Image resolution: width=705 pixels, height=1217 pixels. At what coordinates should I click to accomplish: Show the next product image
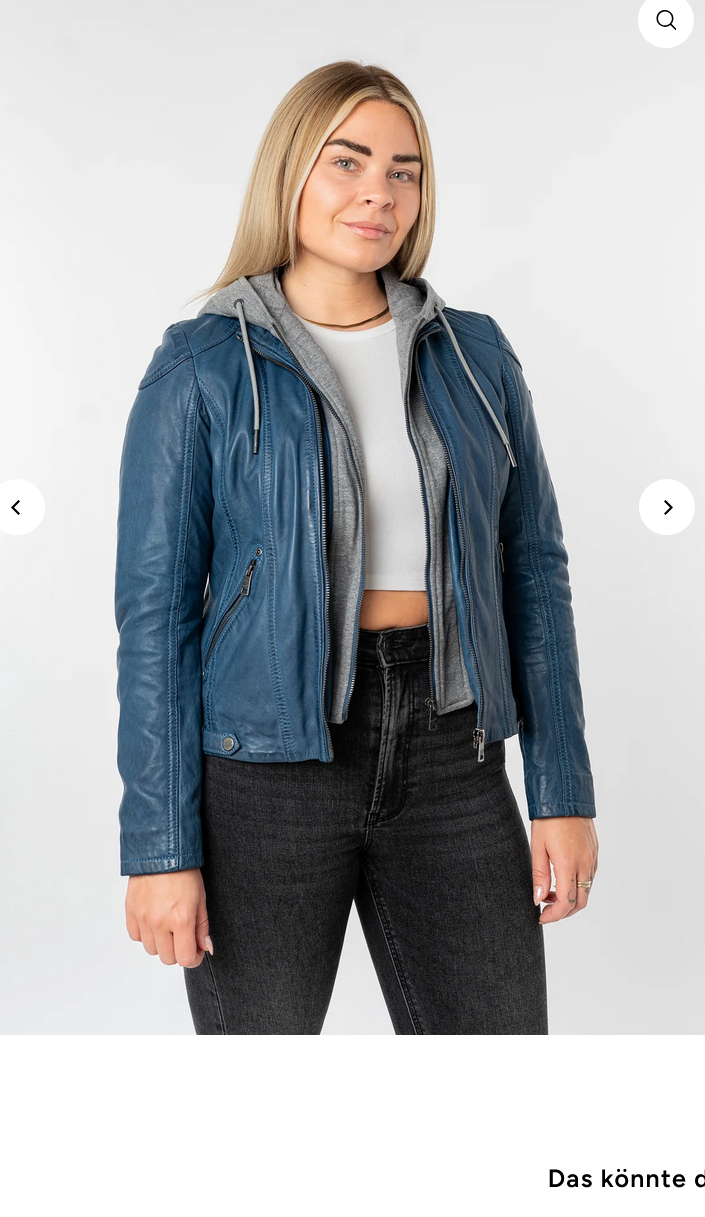point(667,507)
